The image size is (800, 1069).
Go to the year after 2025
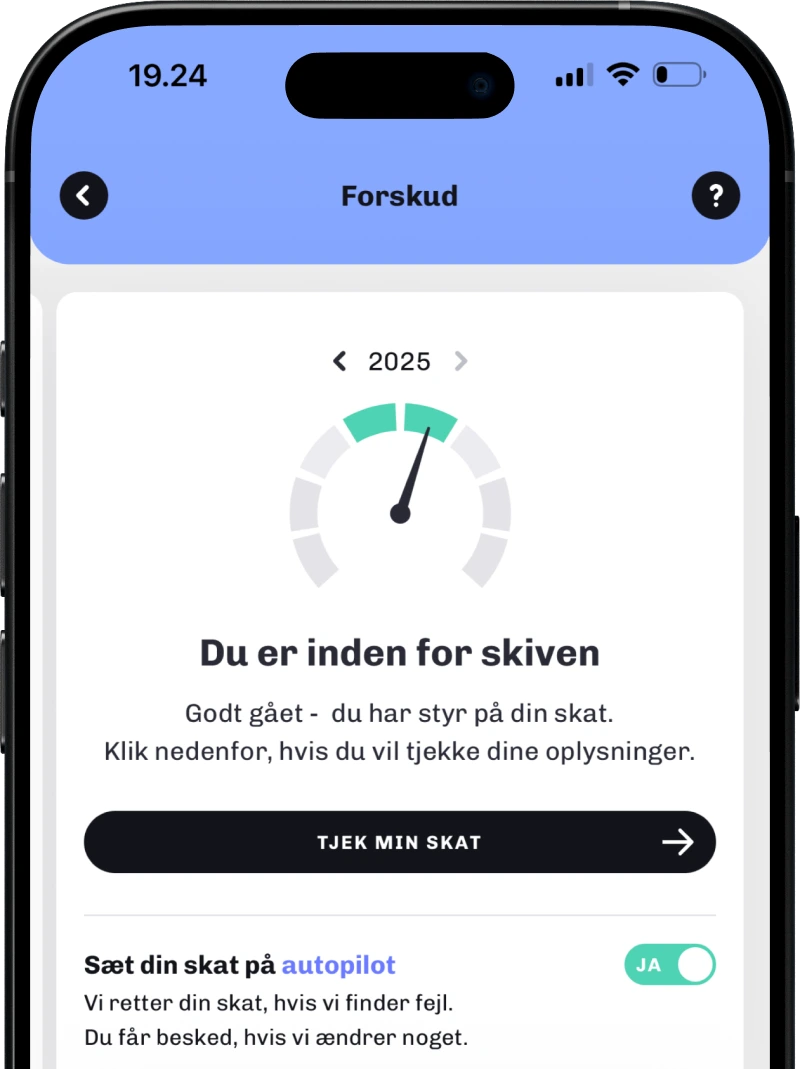[461, 361]
